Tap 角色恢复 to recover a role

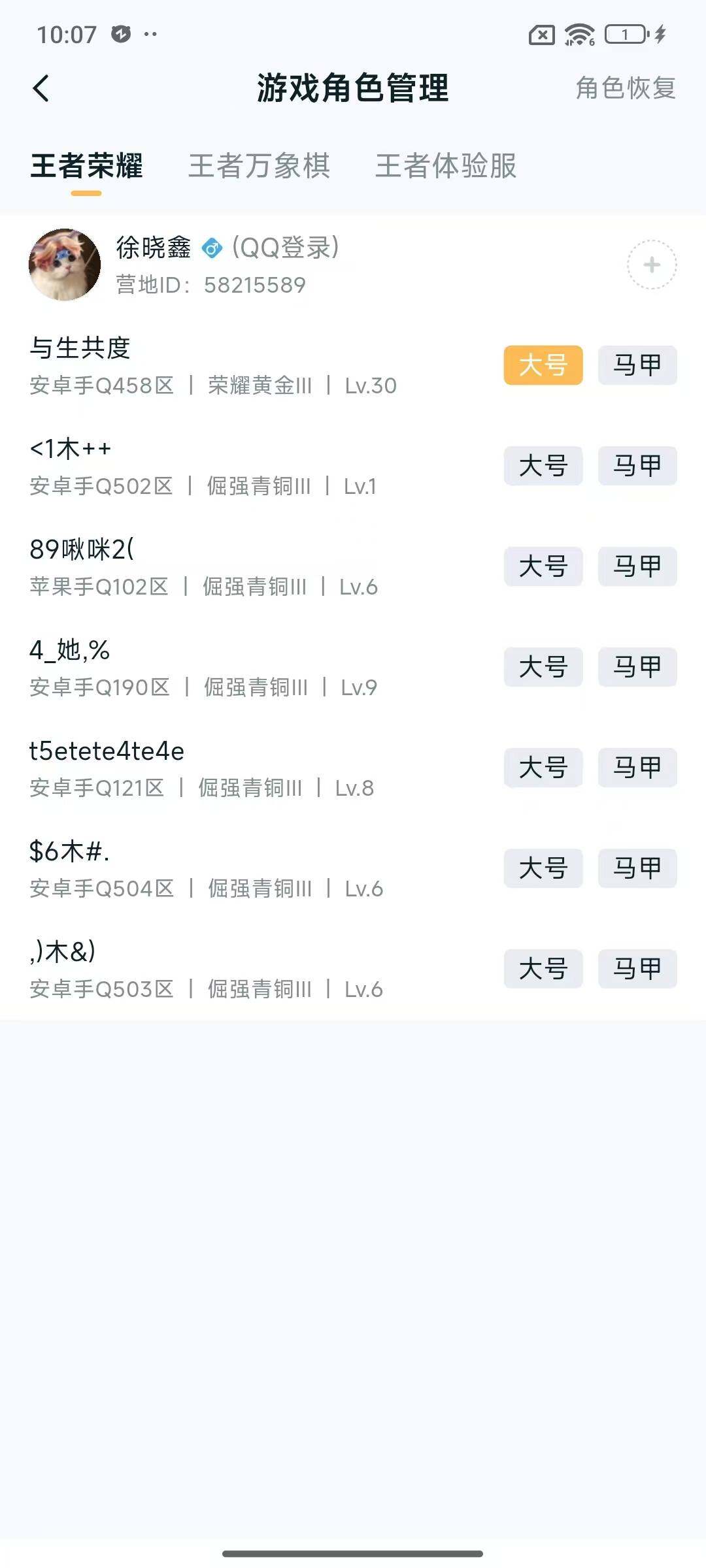click(626, 90)
